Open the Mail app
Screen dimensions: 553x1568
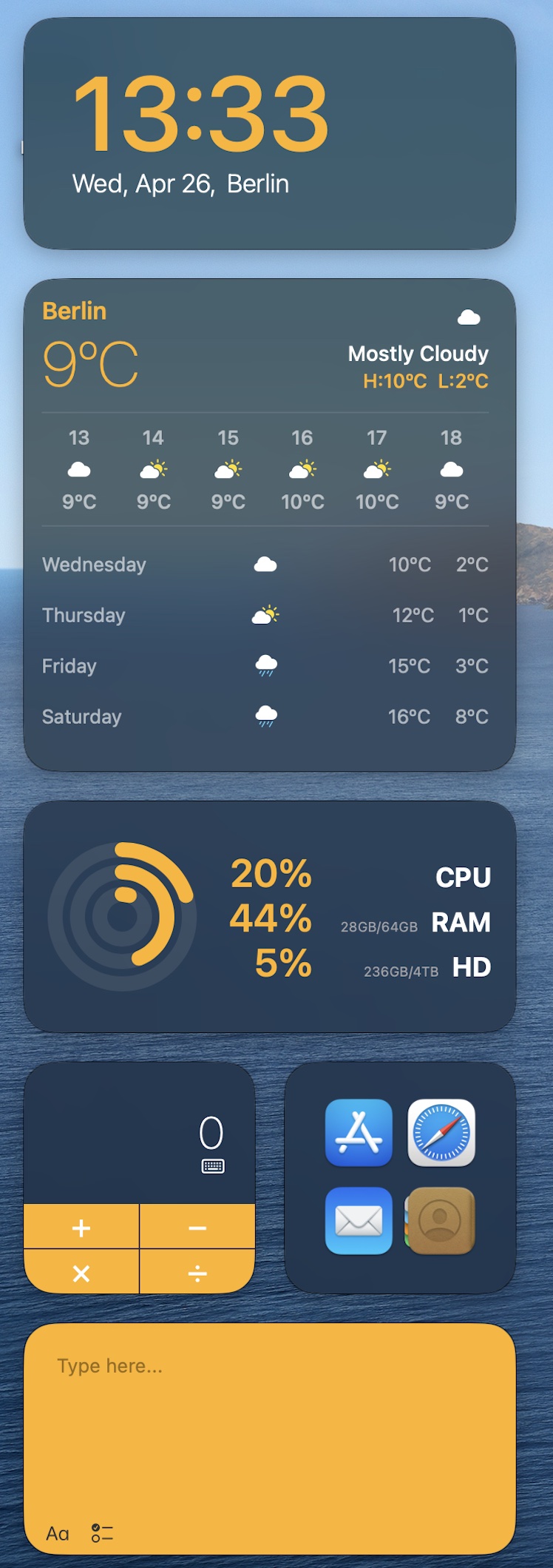(359, 1221)
